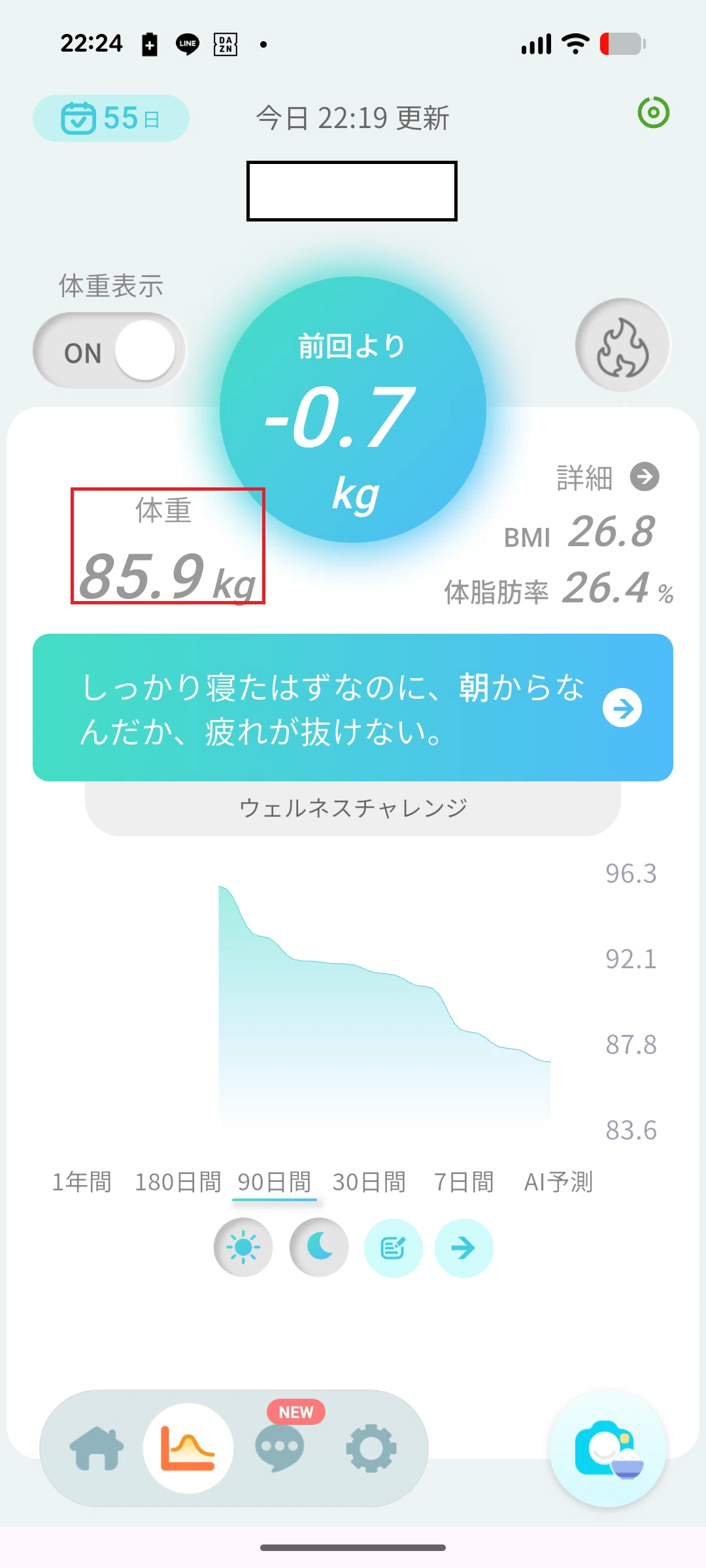Open ウェルネスチャレンジ

pyautogui.click(x=353, y=808)
